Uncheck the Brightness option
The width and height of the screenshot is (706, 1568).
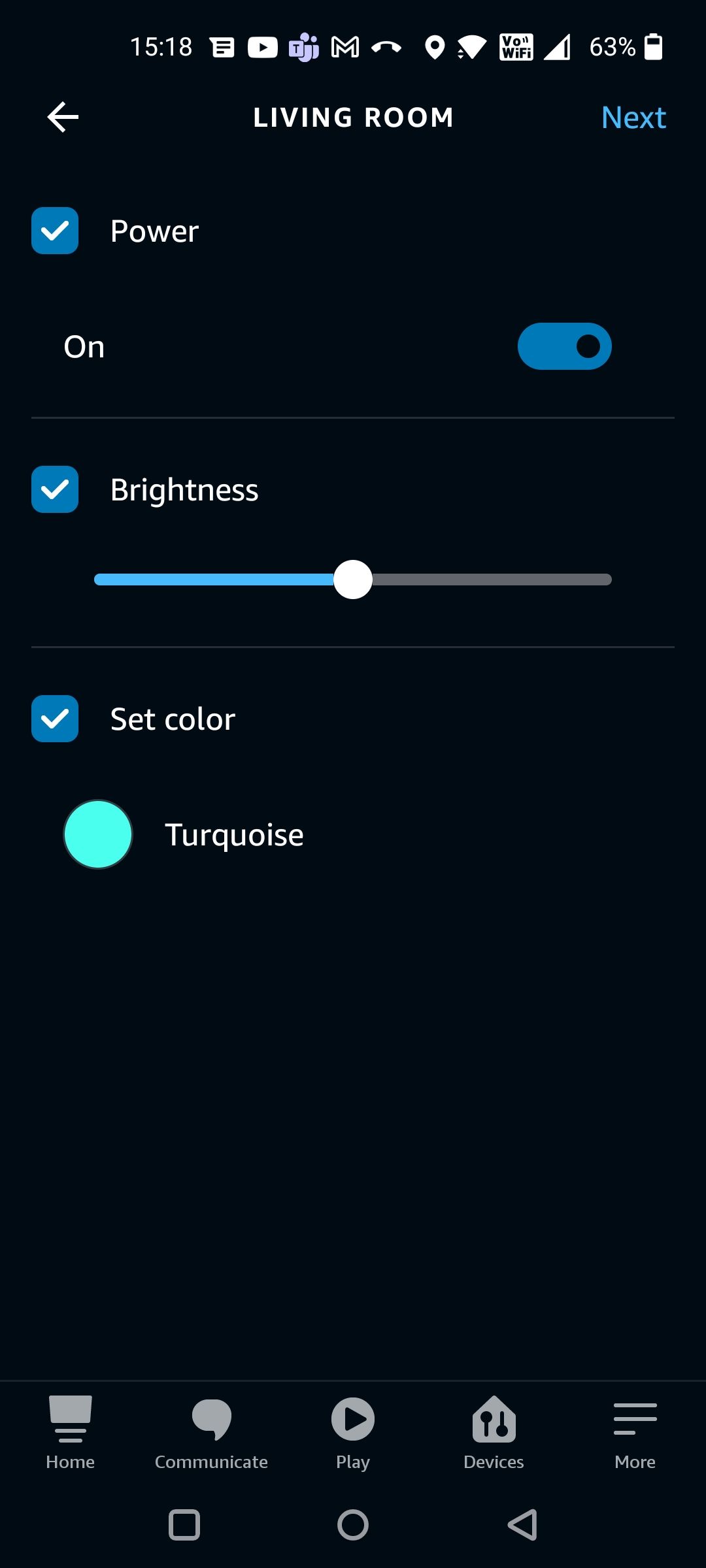point(54,490)
